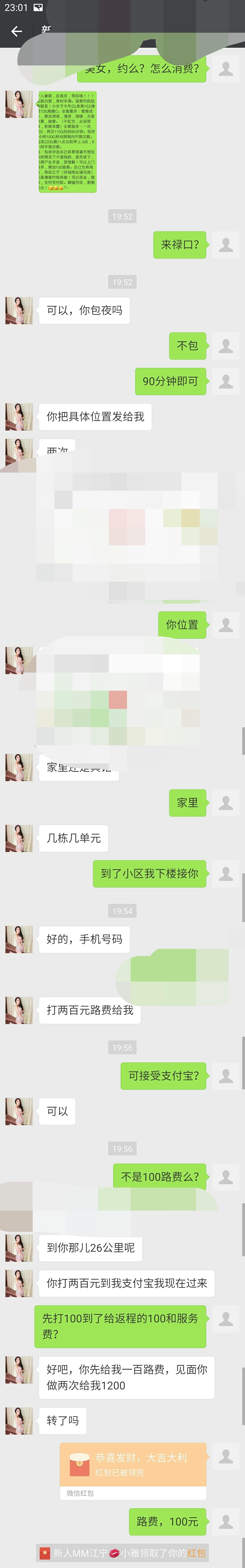Open sender's avatar beside 可以，你包夜吗
245x1568 pixels.
pos(19,310)
